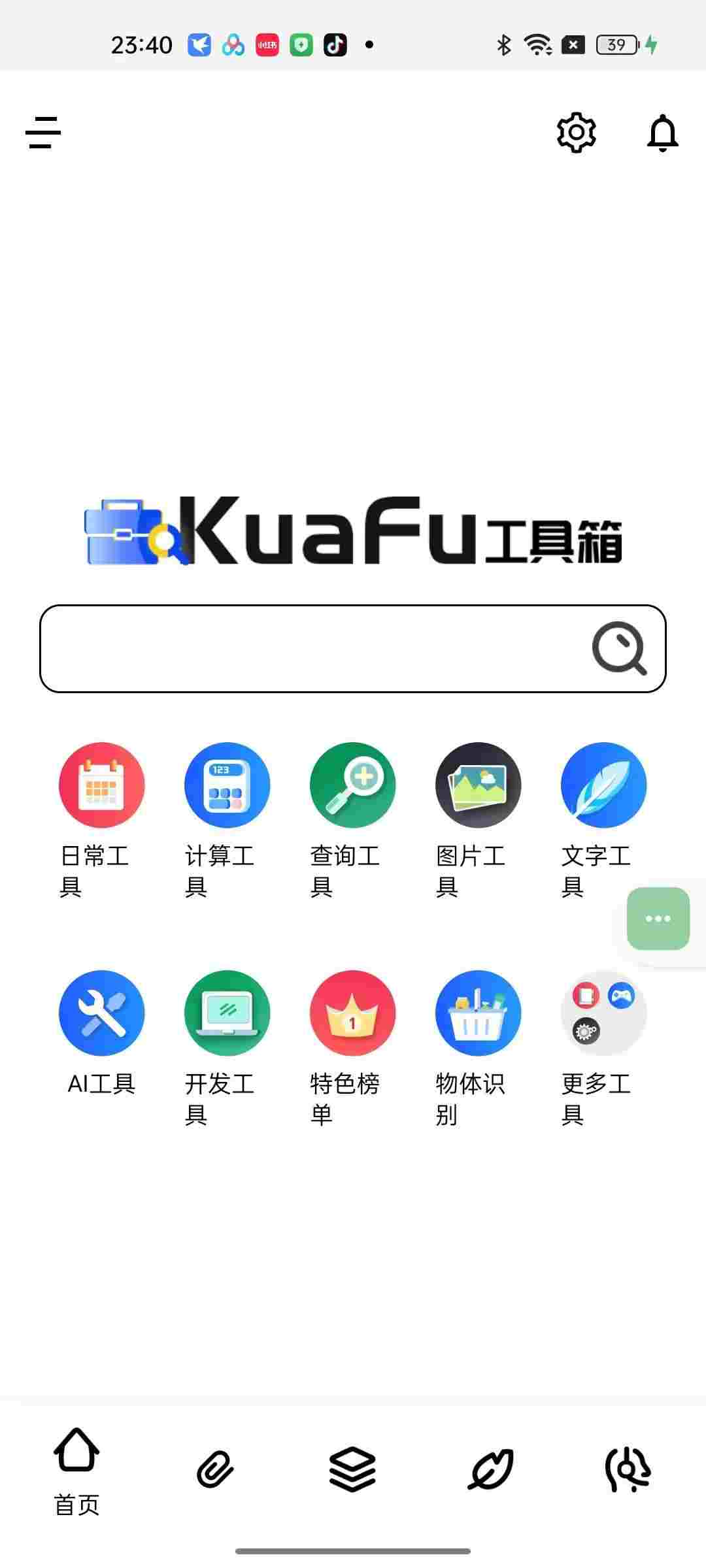
Task: Open 日常工具 category
Action: (x=101, y=785)
